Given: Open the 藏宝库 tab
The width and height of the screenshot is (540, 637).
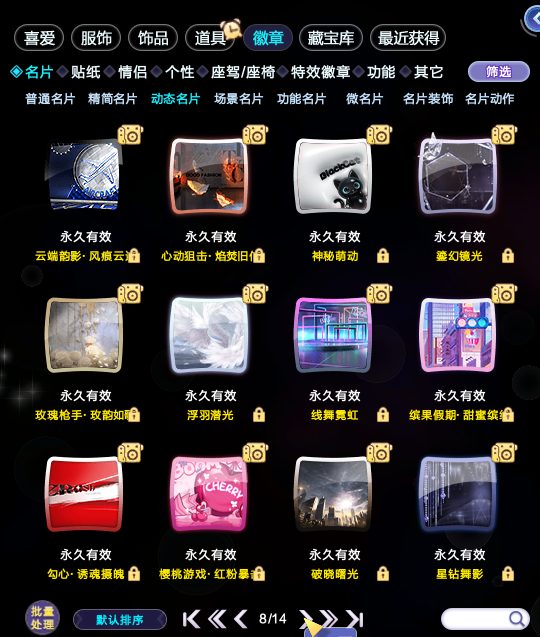Looking at the screenshot, I should (330, 38).
